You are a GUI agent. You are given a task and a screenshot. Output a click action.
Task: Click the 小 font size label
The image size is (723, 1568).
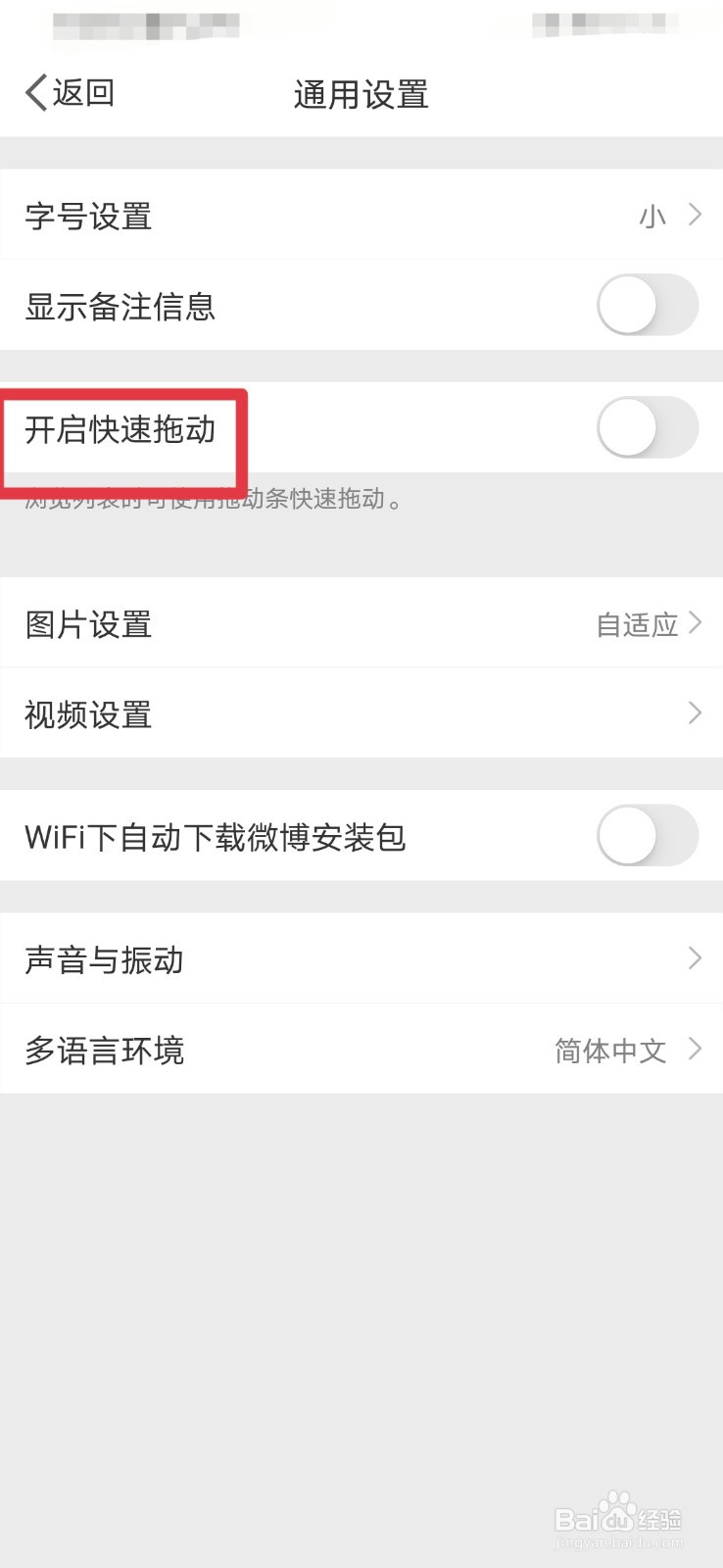[651, 215]
